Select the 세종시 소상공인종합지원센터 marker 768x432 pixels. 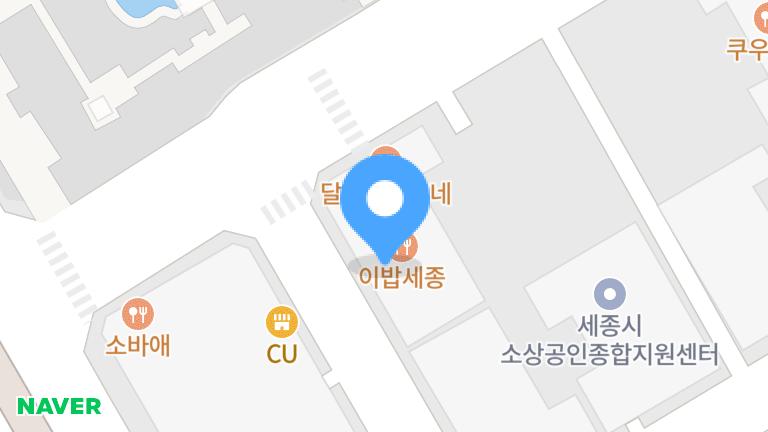[609, 294]
